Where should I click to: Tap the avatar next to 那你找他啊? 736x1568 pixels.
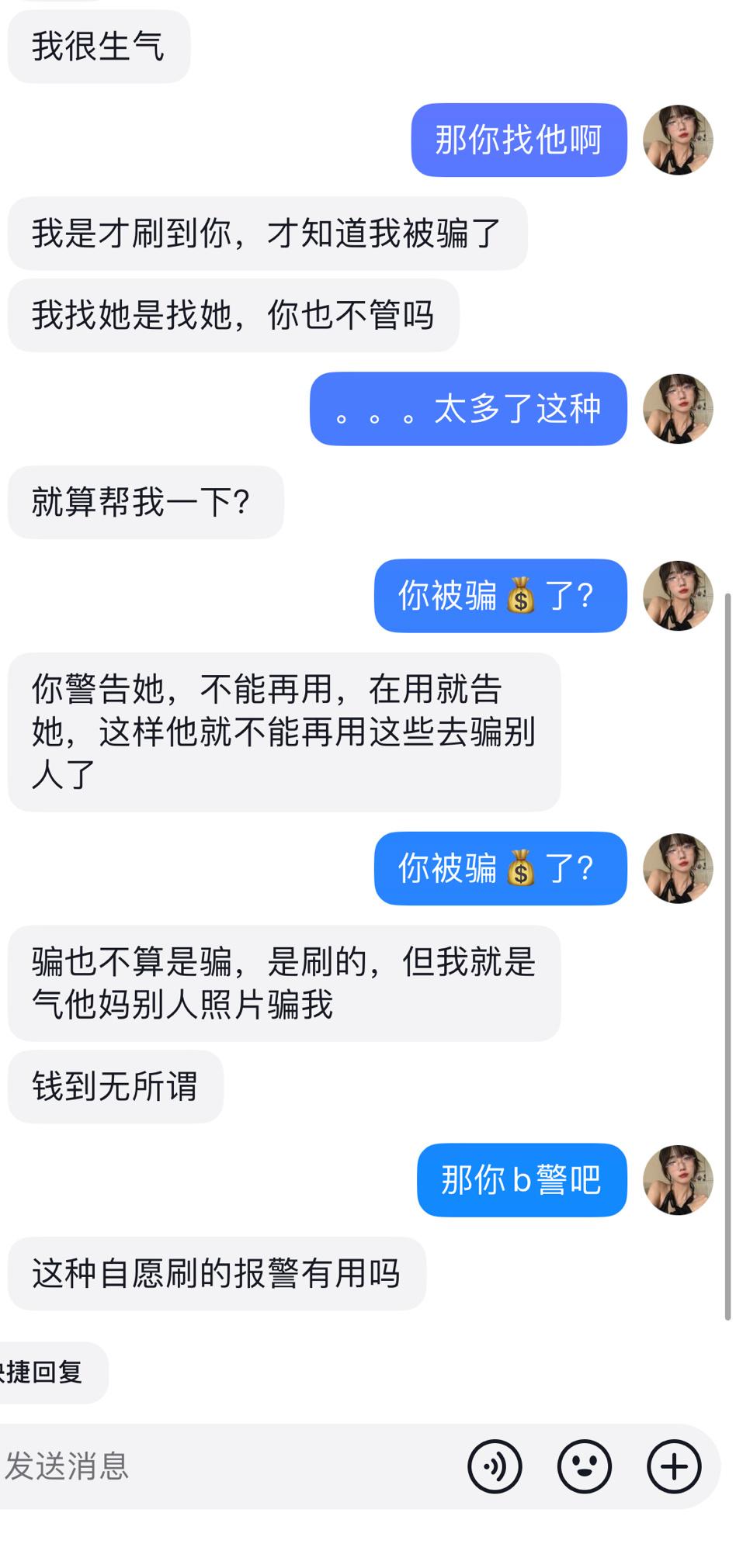(678, 140)
